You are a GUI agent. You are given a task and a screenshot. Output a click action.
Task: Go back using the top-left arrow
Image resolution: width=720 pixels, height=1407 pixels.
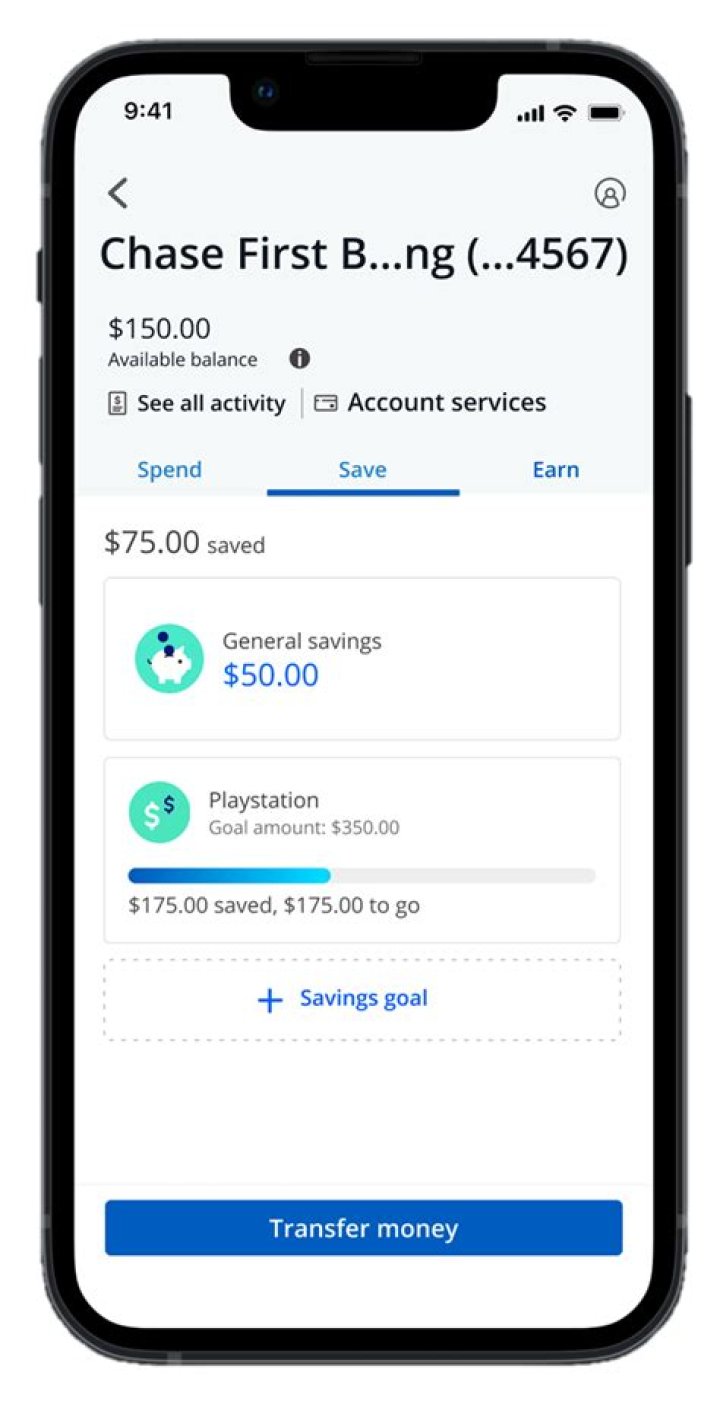click(118, 193)
